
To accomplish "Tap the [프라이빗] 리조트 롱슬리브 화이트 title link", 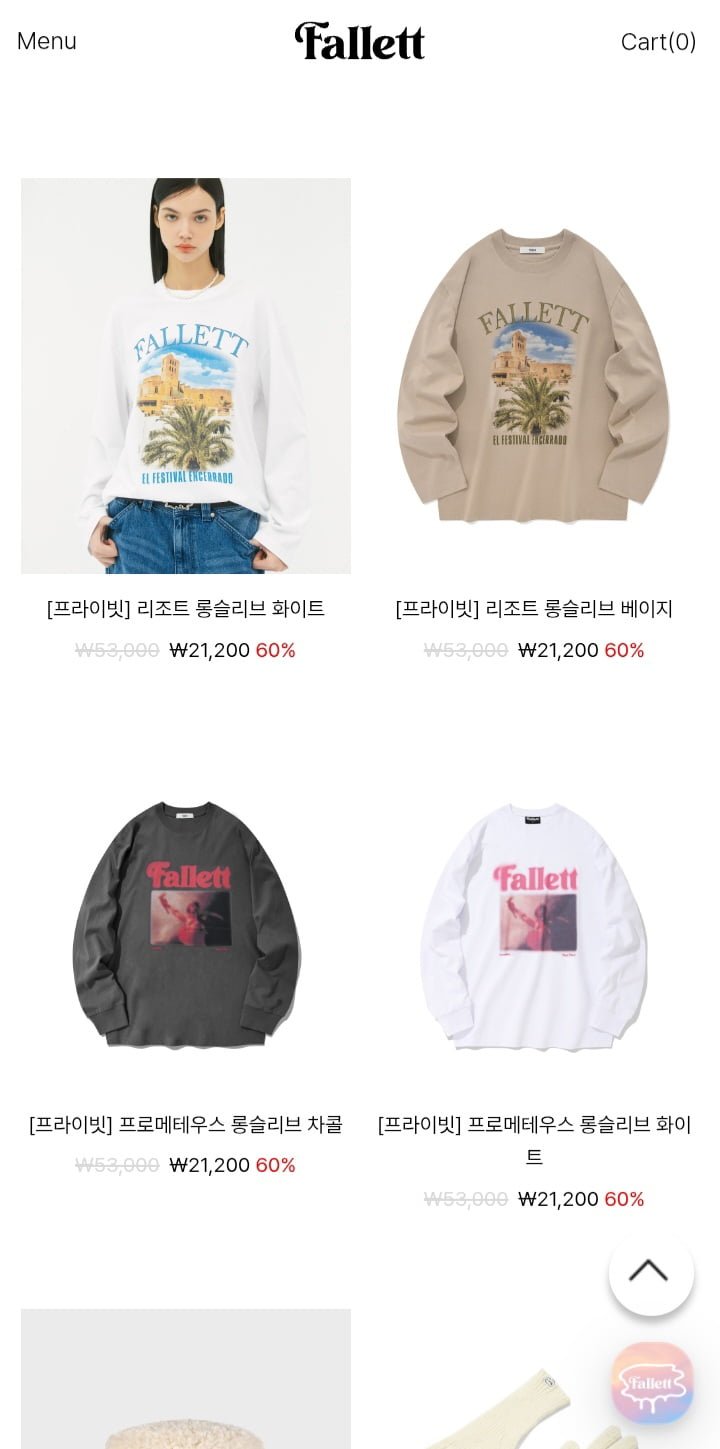I will pyautogui.click(x=186, y=608).
